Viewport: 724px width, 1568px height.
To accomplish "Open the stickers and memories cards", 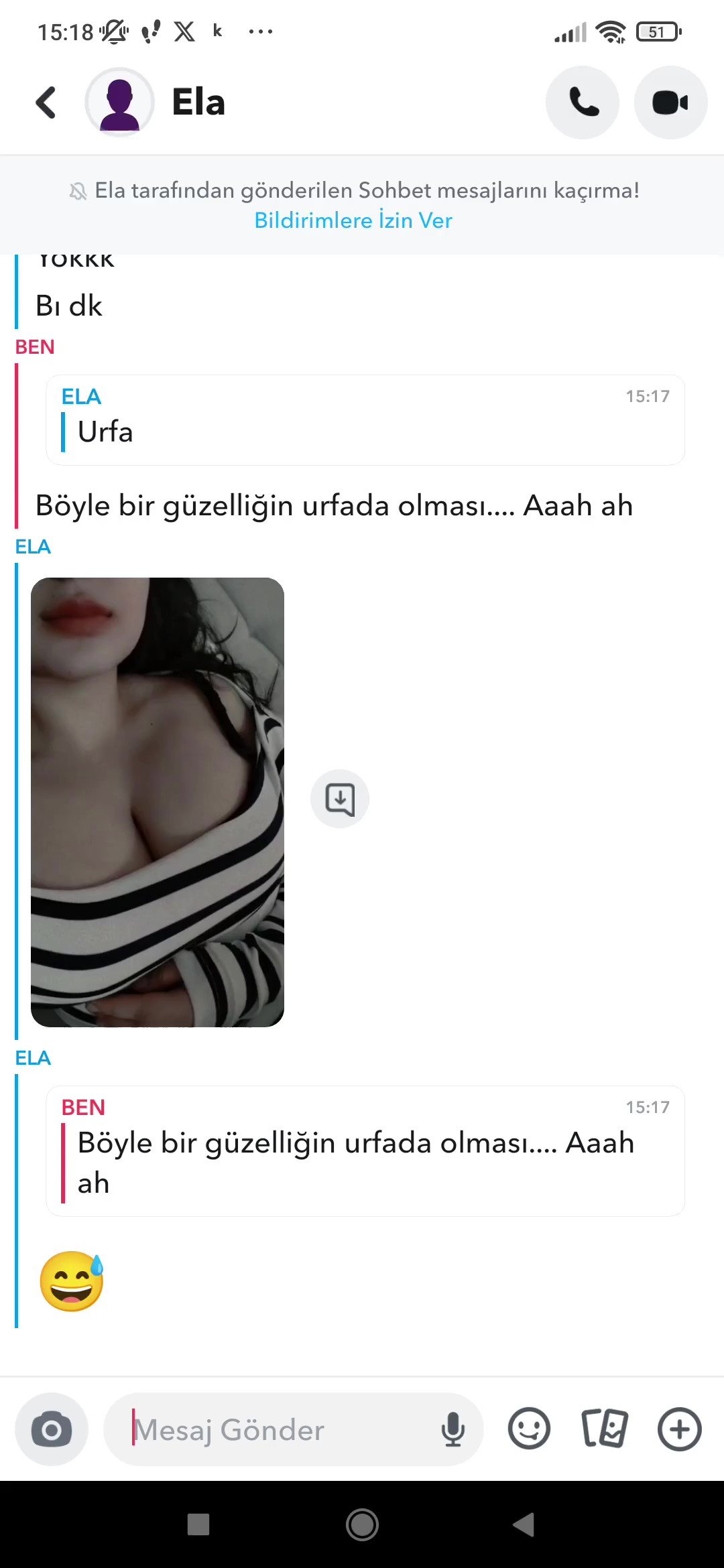I will coord(604,1429).
